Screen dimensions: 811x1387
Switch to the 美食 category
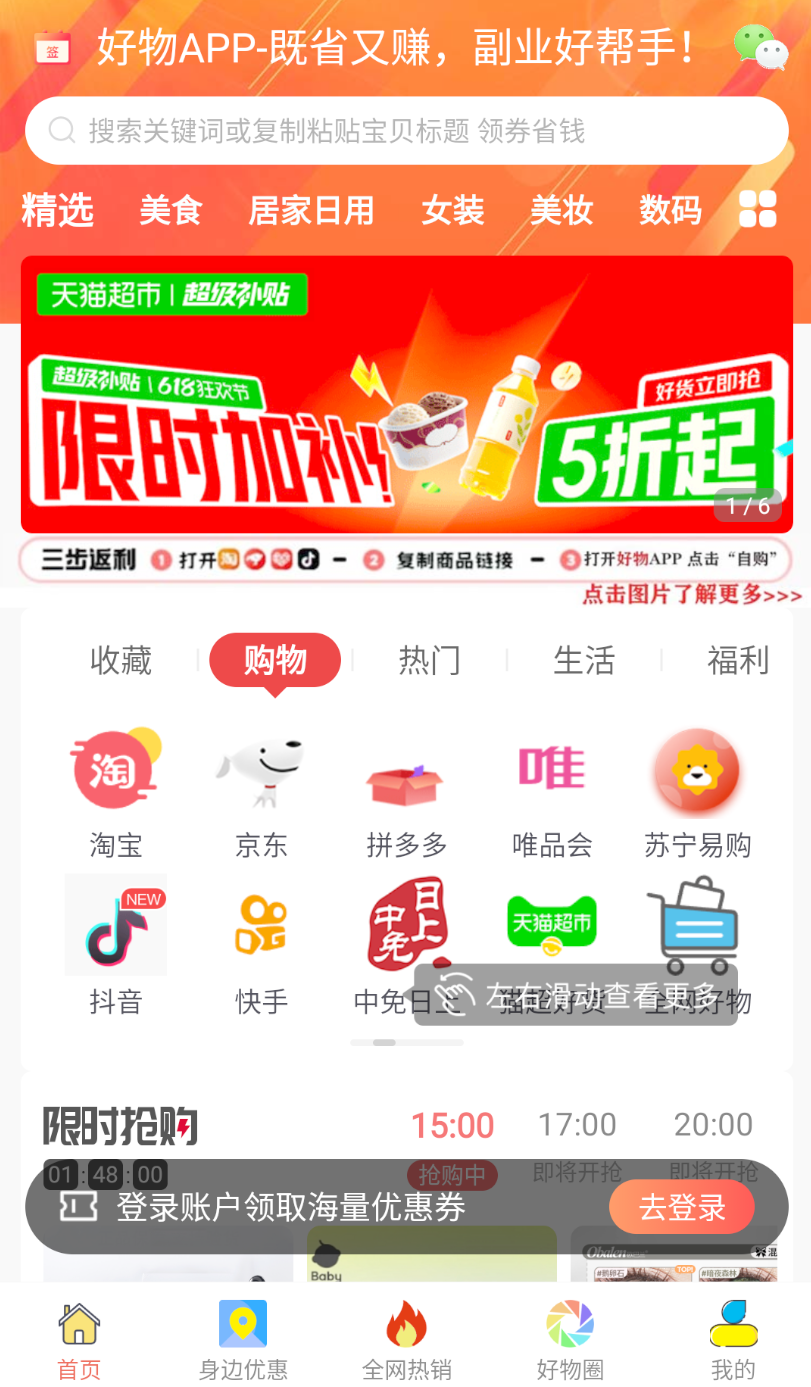[x=171, y=211]
